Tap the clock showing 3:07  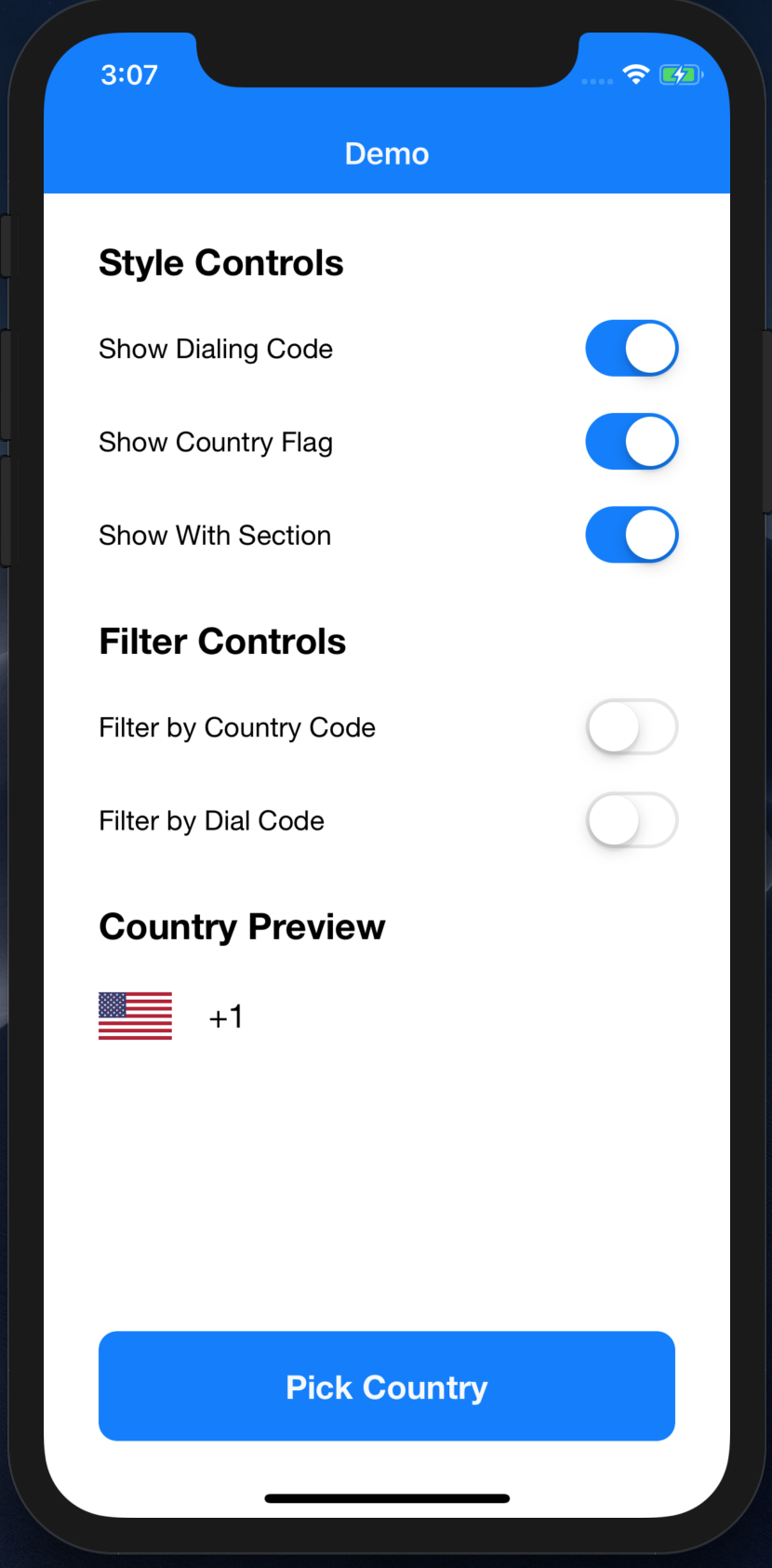click(x=129, y=74)
